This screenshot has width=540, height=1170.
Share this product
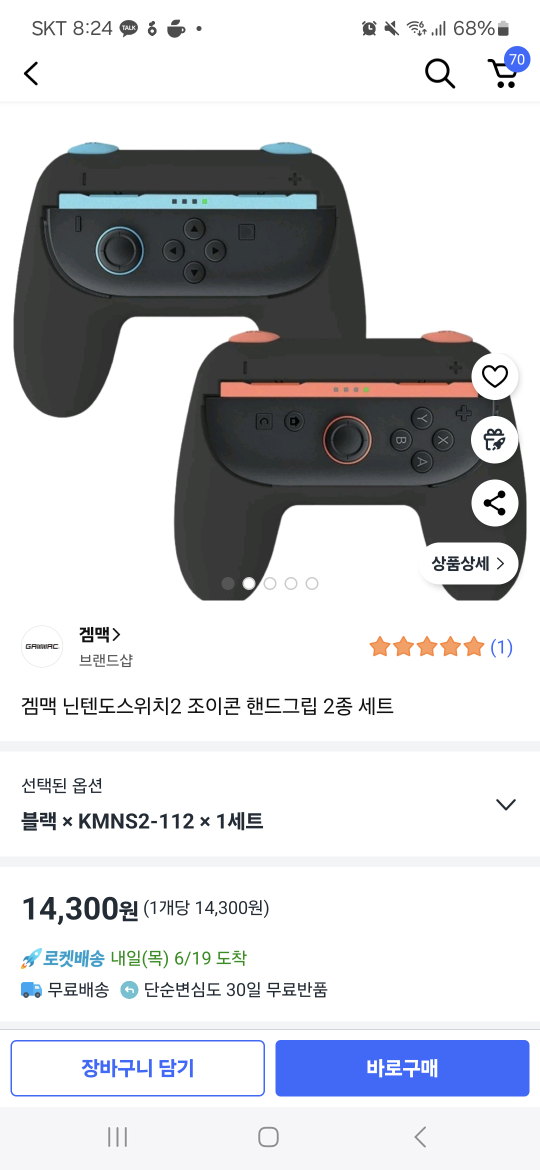[495, 504]
